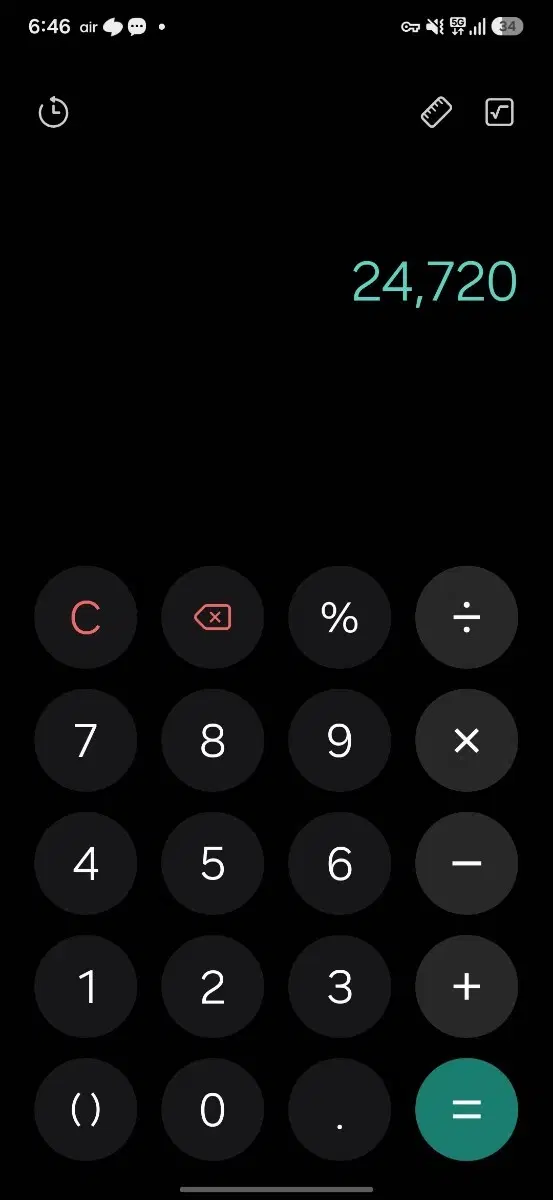Enter the digit 7
The width and height of the screenshot is (553, 1200).
(86, 741)
